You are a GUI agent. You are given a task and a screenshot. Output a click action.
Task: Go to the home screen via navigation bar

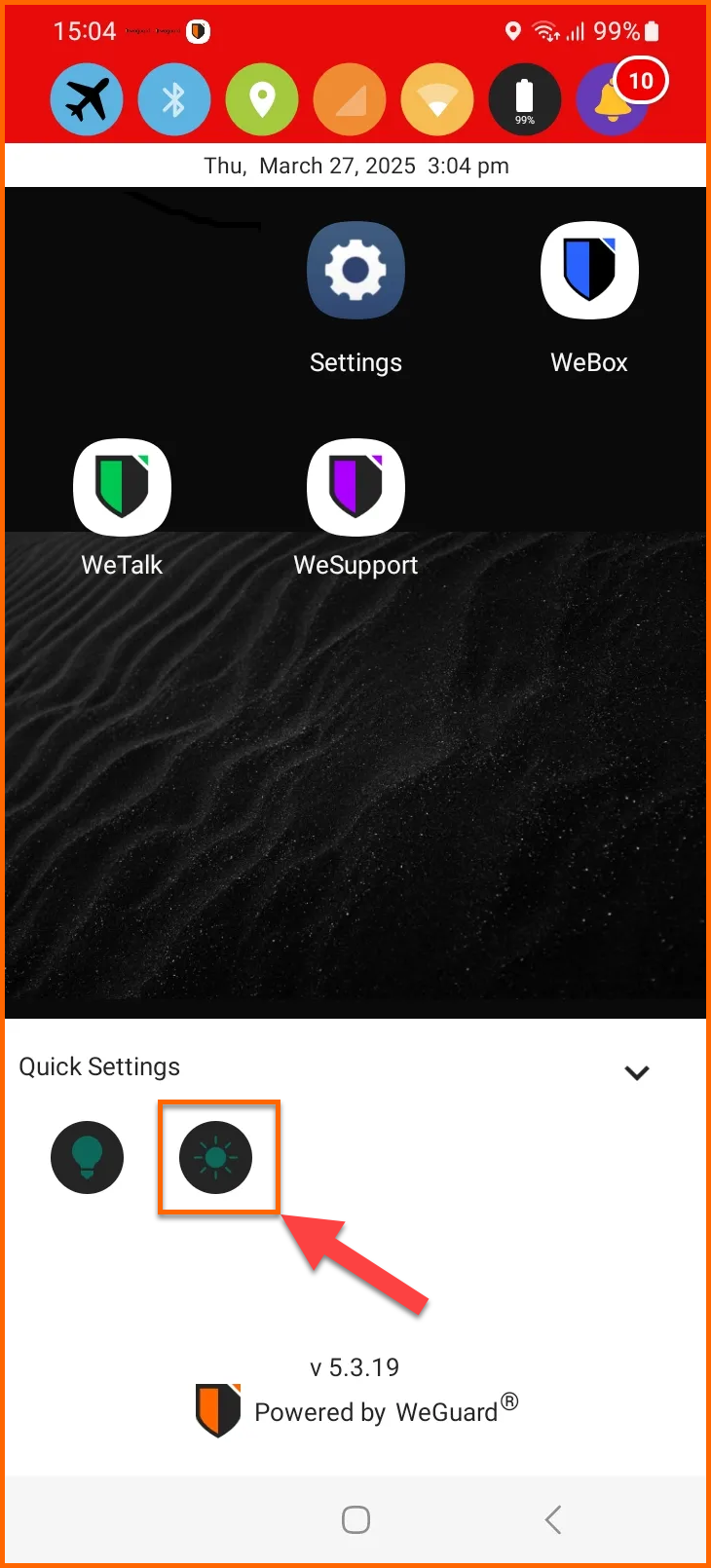[355, 1519]
